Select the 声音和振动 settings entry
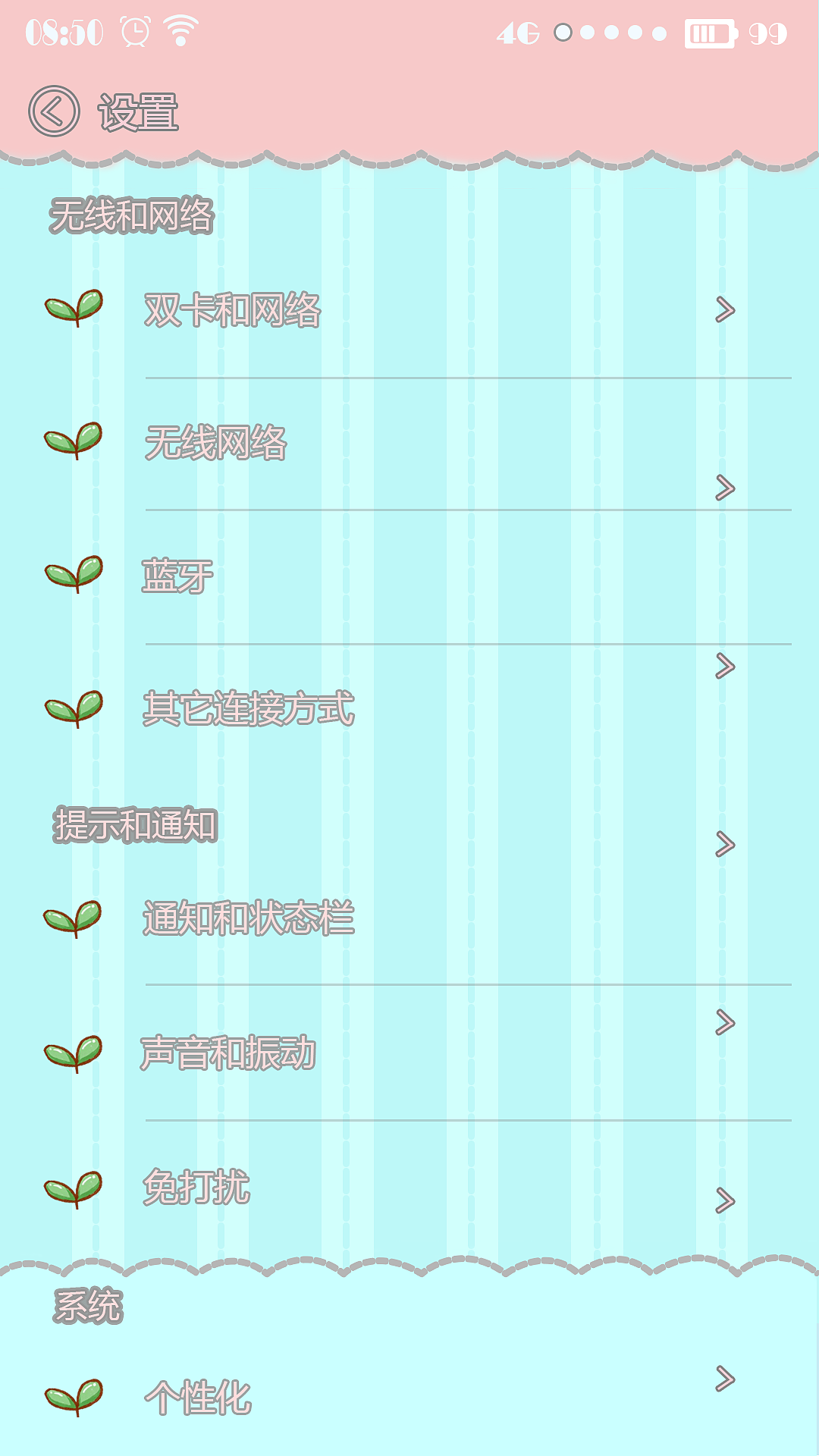Screen dimensions: 819x1456 [x=227, y=1053]
